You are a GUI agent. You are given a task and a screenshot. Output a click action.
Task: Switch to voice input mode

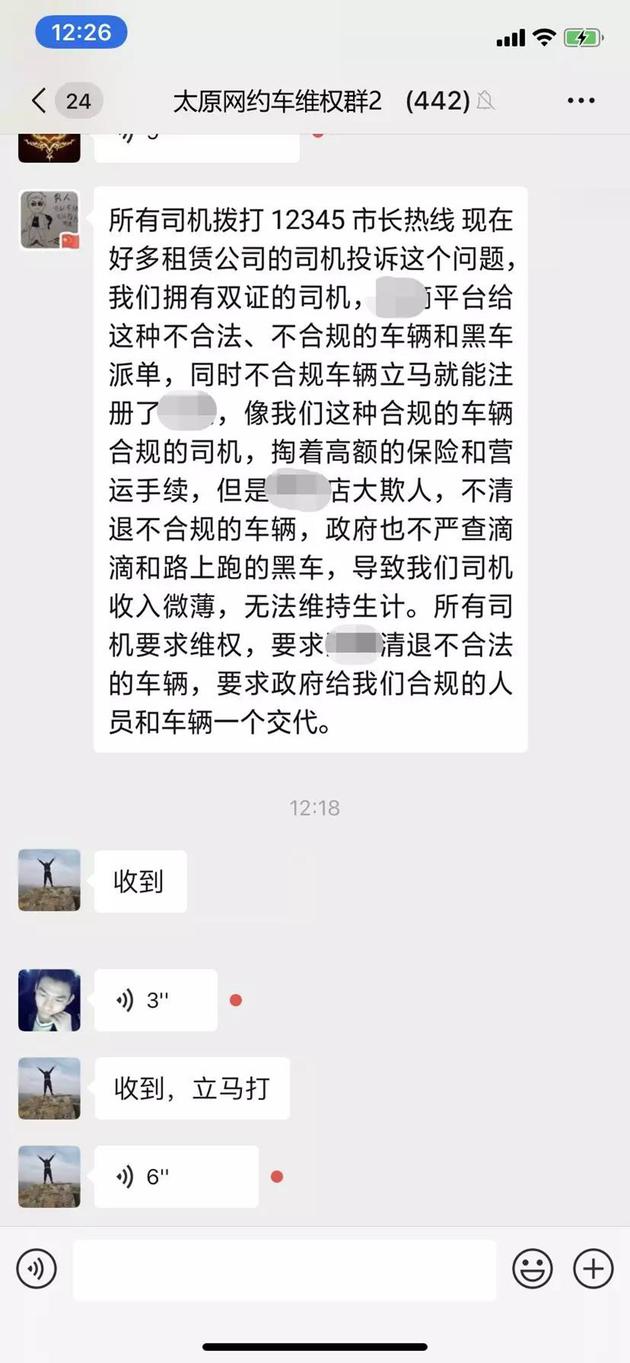(x=36, y=1270)
